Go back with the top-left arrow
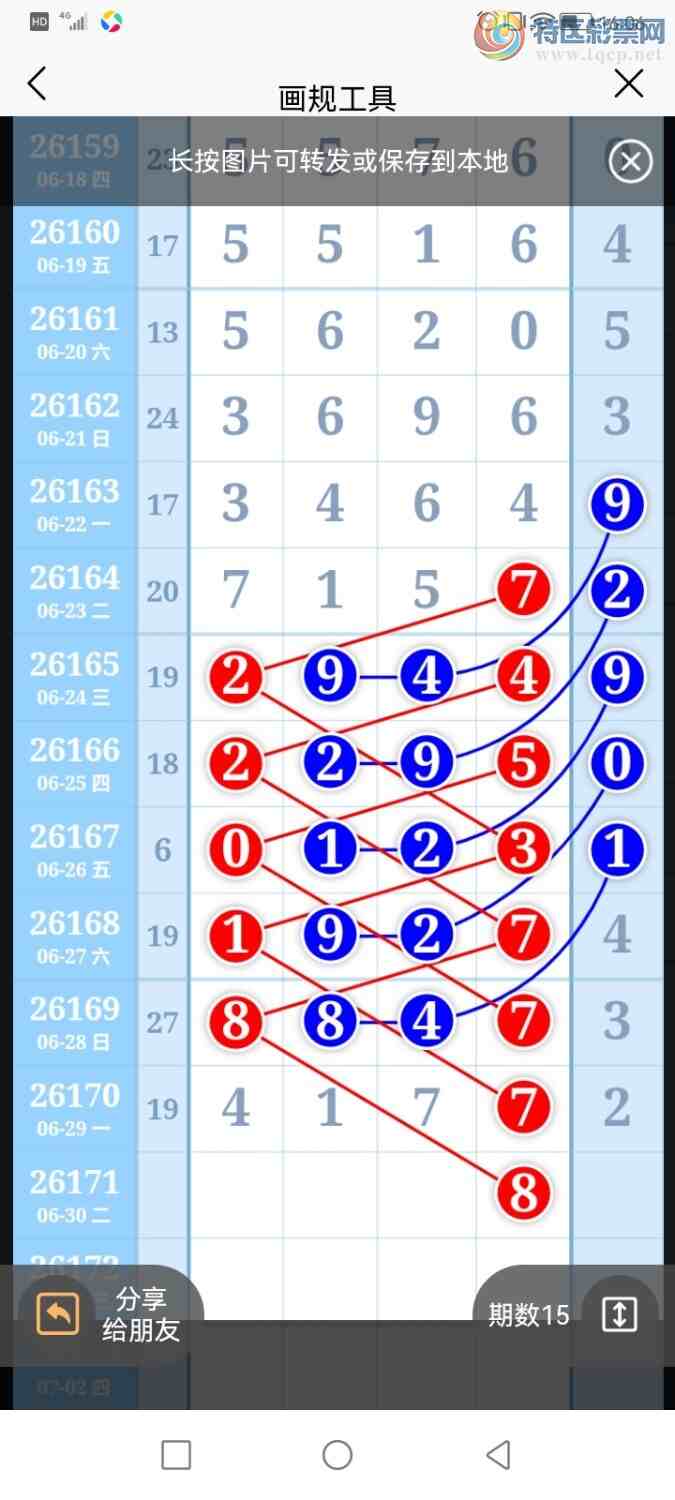 37,84
